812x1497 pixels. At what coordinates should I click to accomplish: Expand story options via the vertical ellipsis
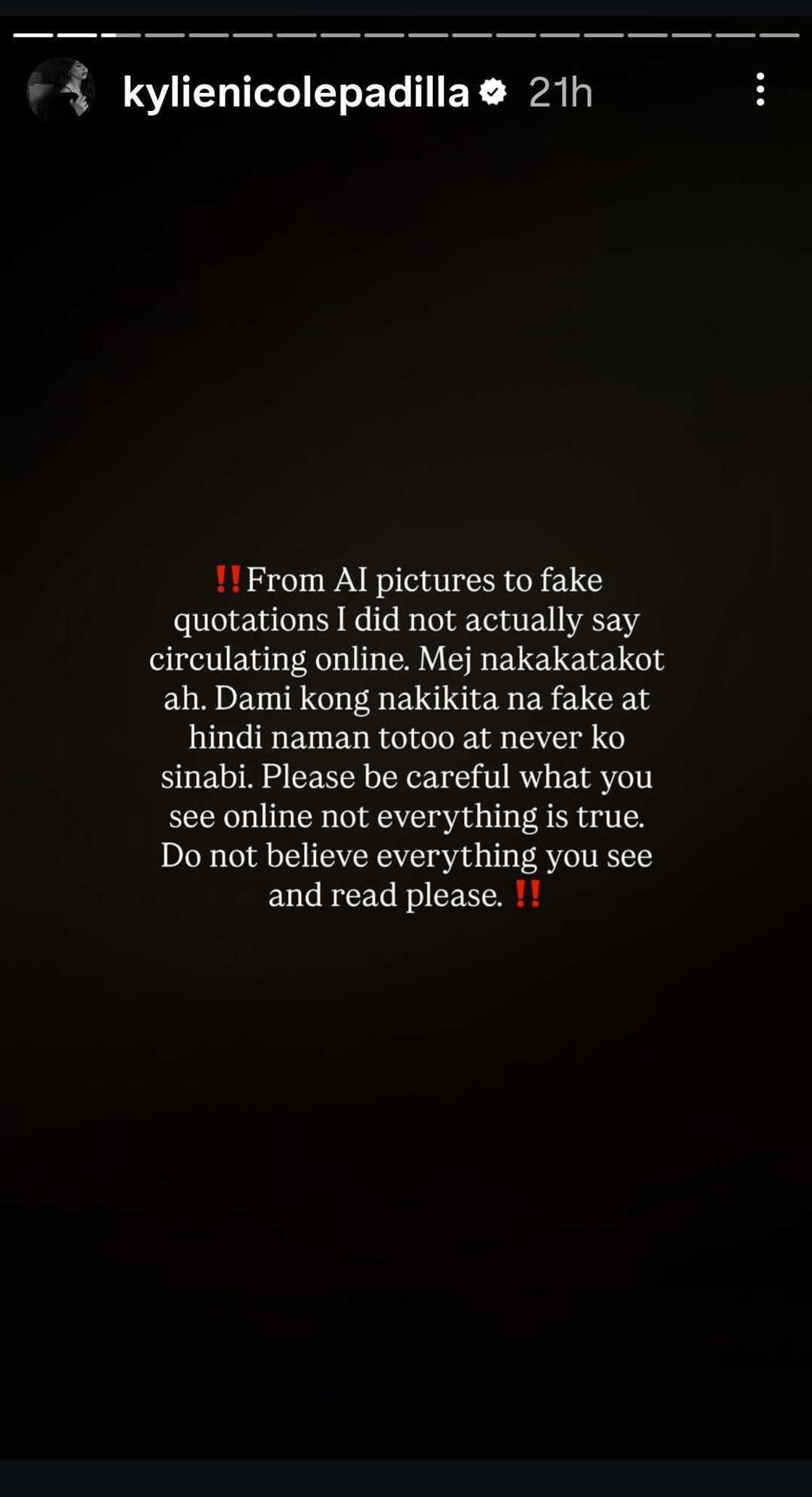click(759, 91)
